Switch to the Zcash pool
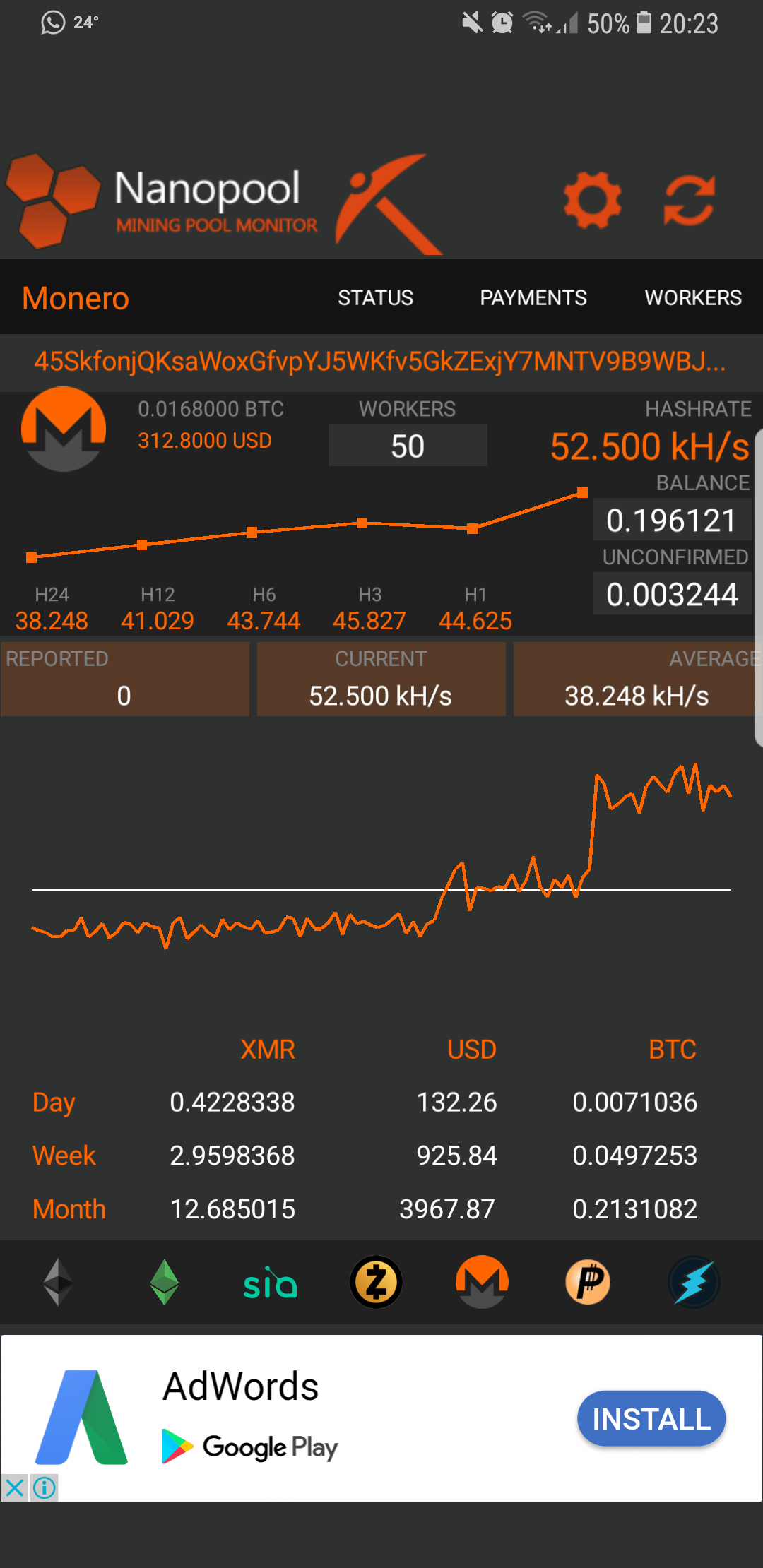 click(x=376, y=1282)
